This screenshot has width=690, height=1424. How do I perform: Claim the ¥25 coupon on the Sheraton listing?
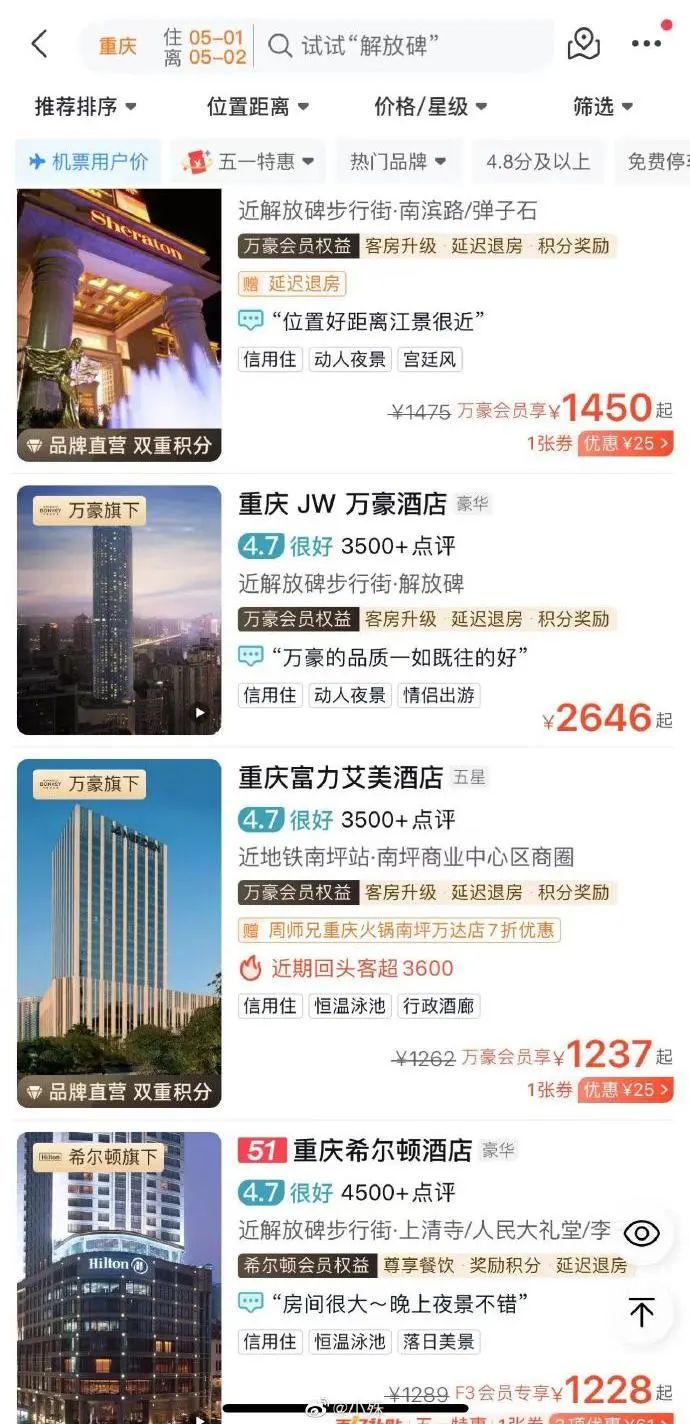(625, 443)
